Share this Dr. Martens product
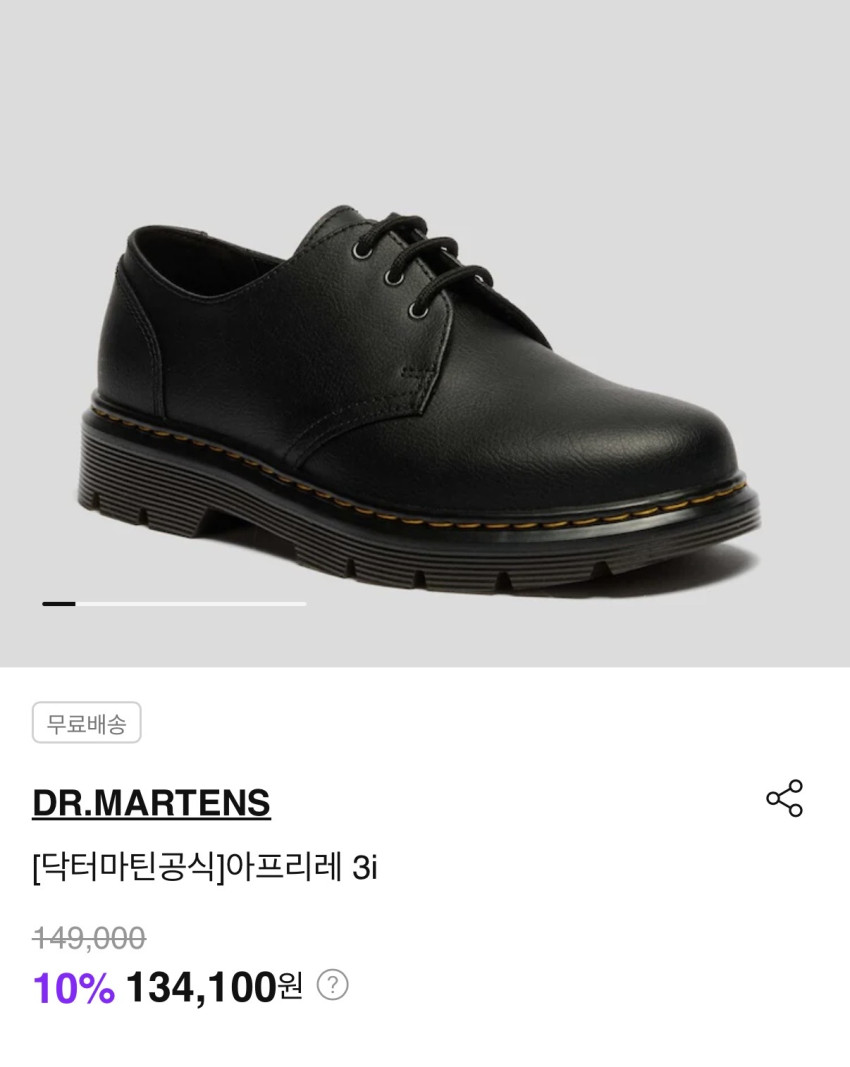This screenshot has width=850, height=1067. (x=785, y=798)
